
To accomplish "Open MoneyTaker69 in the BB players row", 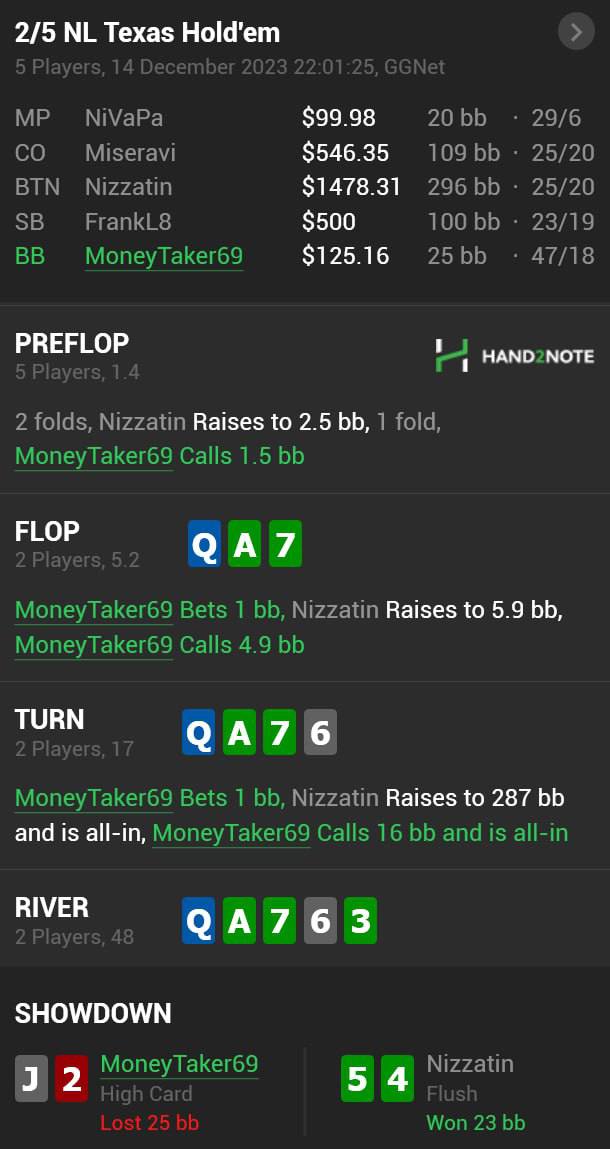I will [x=164, y=255].
